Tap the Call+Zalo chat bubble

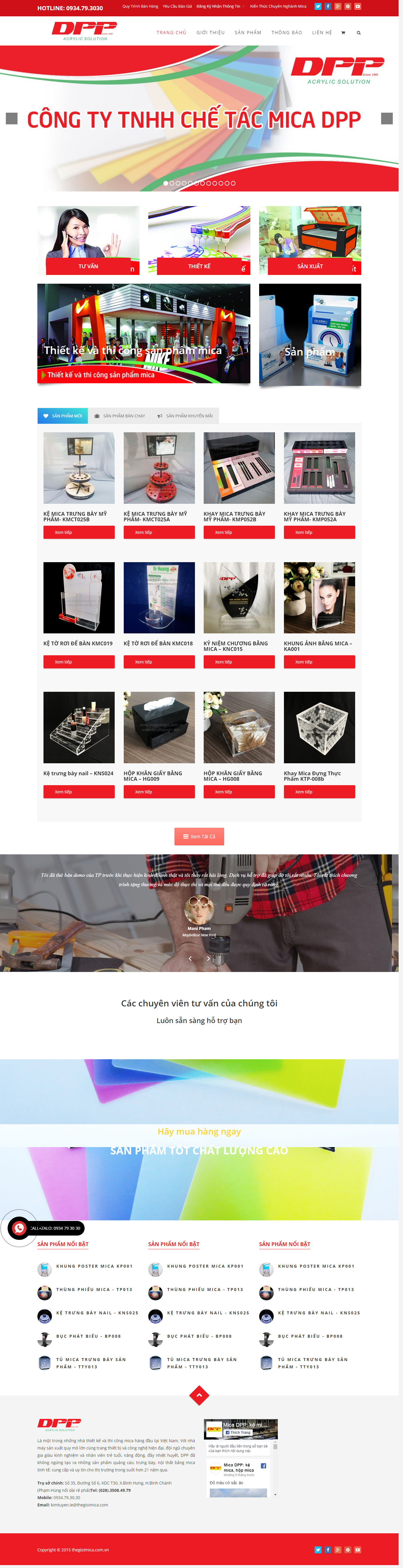coord(20,1228)
